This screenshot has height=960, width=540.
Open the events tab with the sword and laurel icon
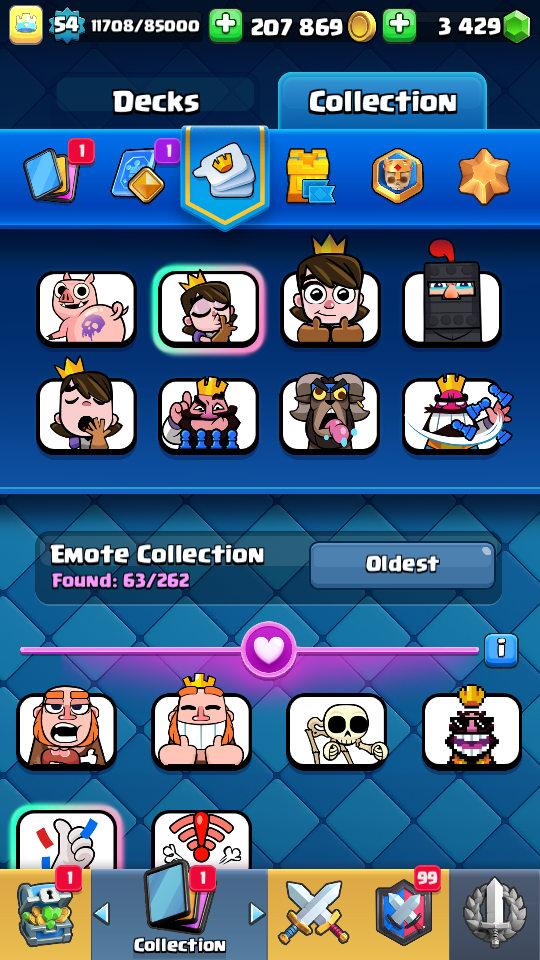pyautogui.click(x=495, y=914)
